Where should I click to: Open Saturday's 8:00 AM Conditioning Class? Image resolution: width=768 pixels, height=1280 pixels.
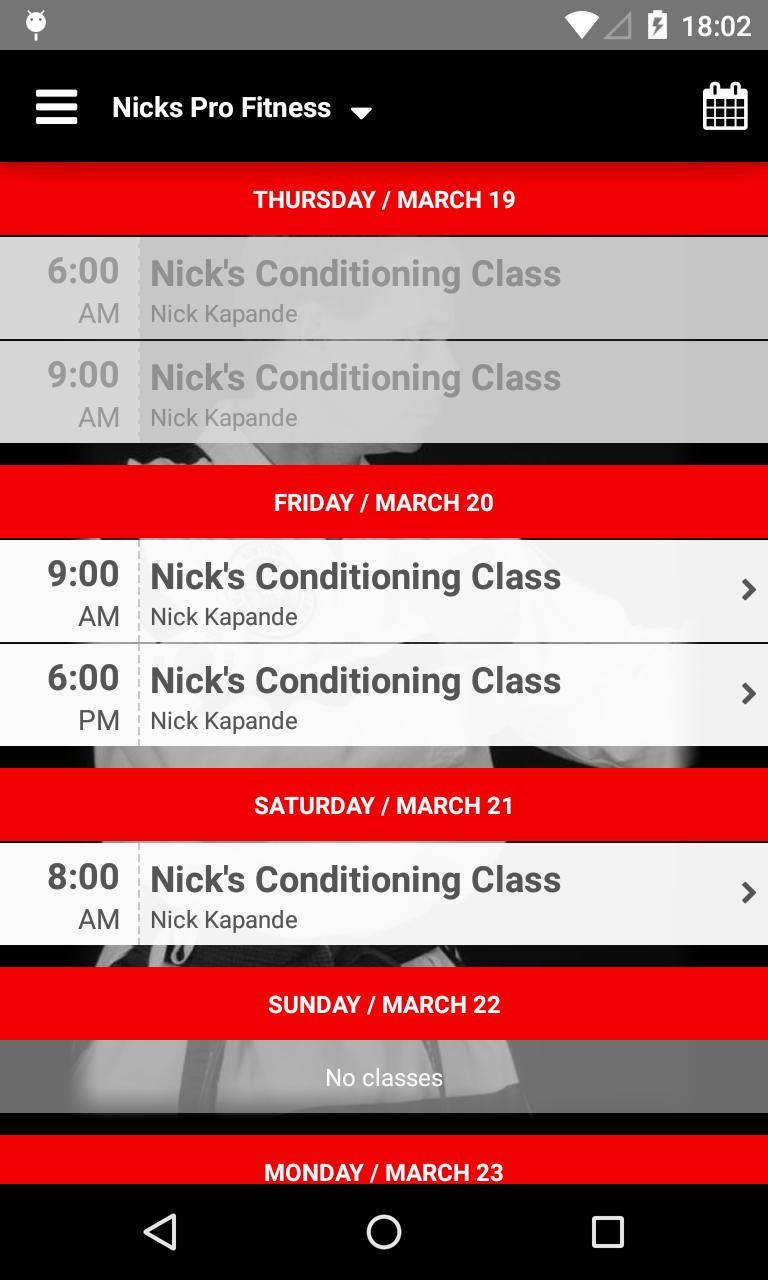(x=384, y=894)
